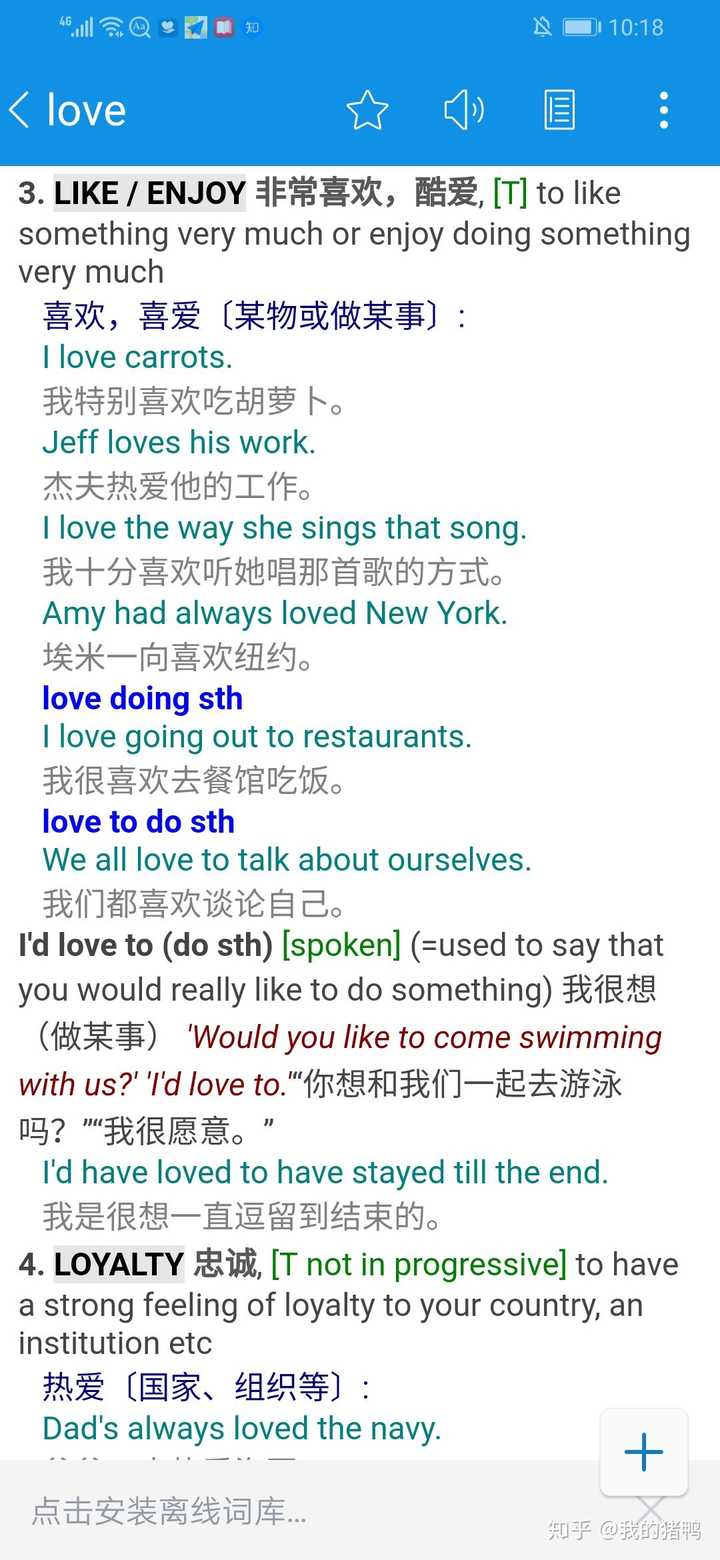The image size is (720, 1560).
Task: Select the word love in the title bar
Action: (x=86, y=110)
